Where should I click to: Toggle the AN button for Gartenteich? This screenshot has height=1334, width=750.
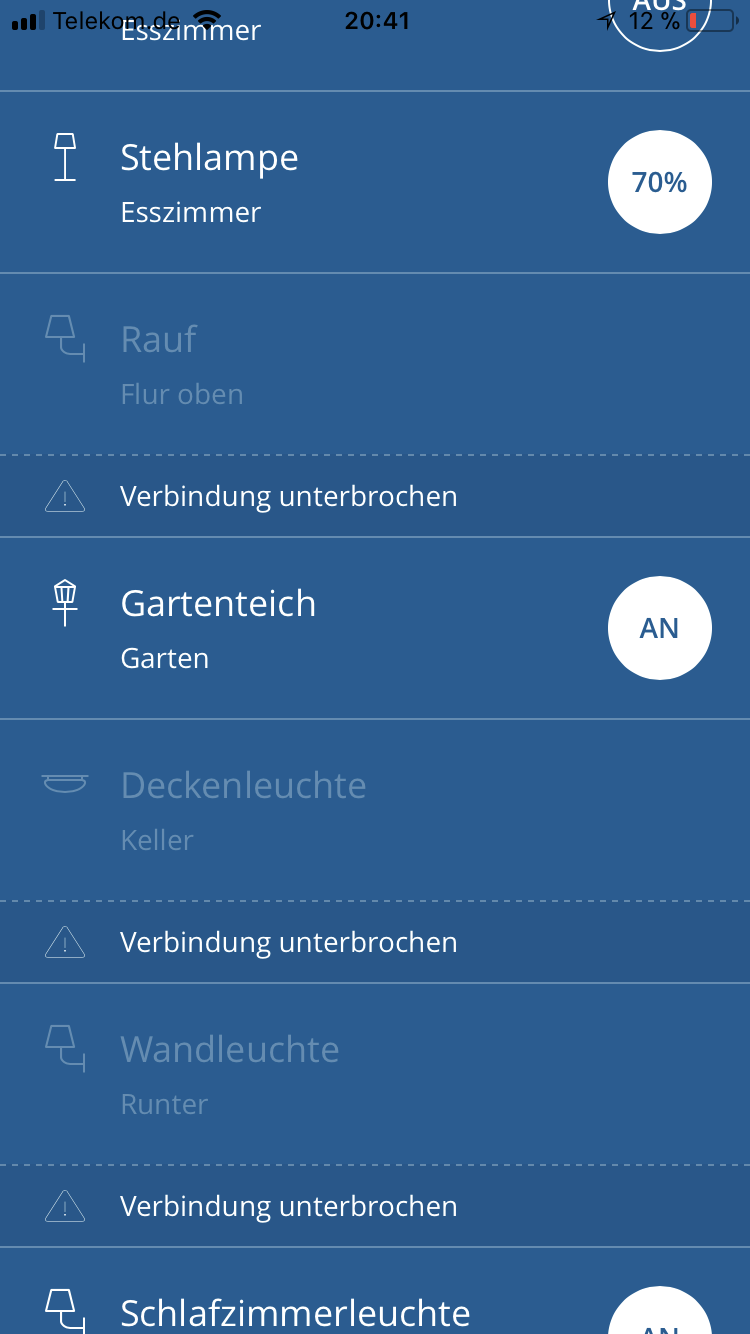(x=660, y=628)
